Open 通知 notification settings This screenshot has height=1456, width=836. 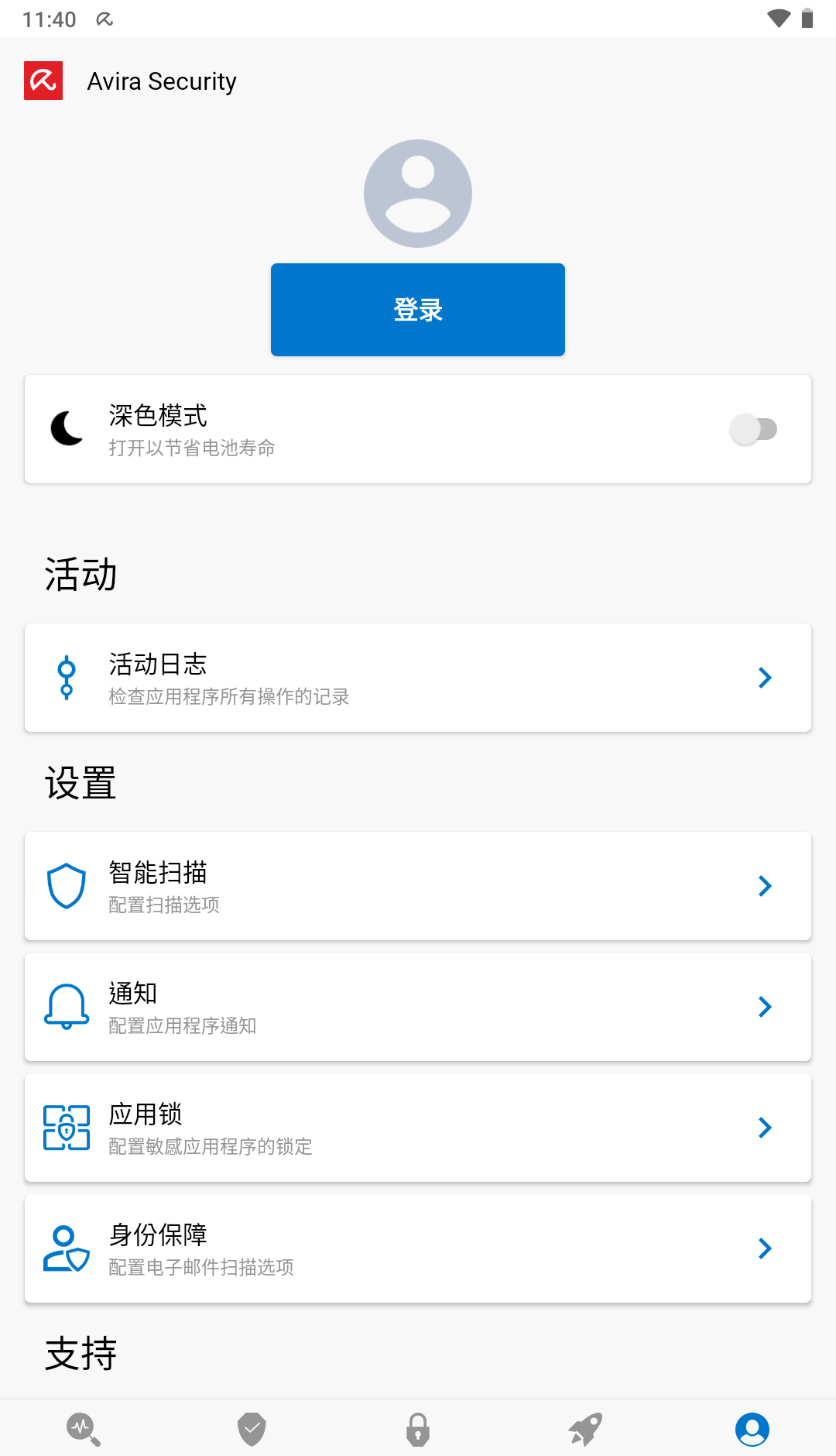[x=418, y=1007]
